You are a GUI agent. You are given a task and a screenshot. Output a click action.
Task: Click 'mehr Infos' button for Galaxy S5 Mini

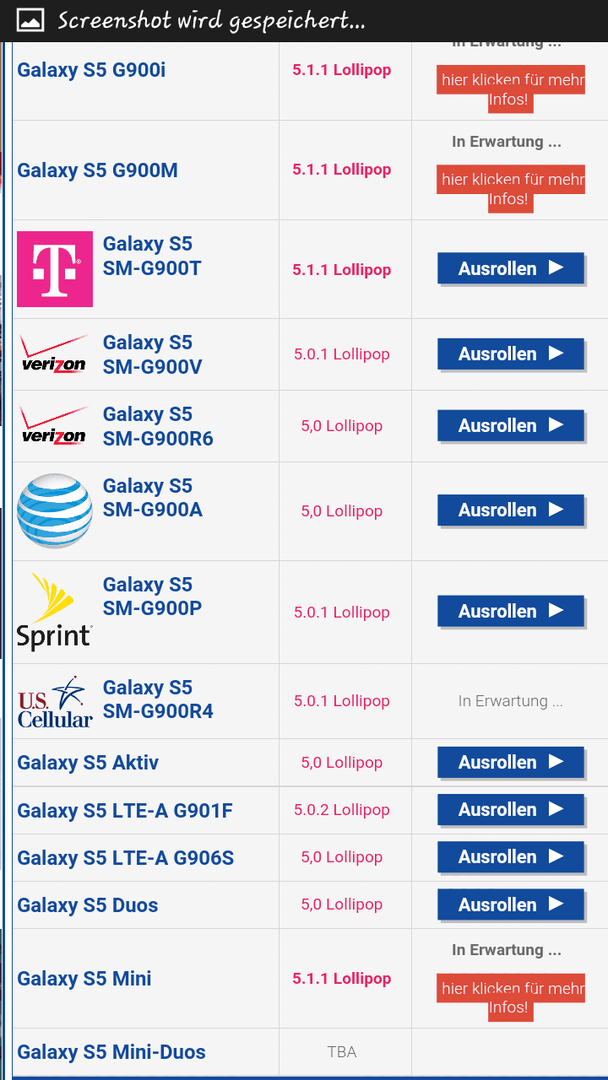pyautogui.click(x=510, y=998)
